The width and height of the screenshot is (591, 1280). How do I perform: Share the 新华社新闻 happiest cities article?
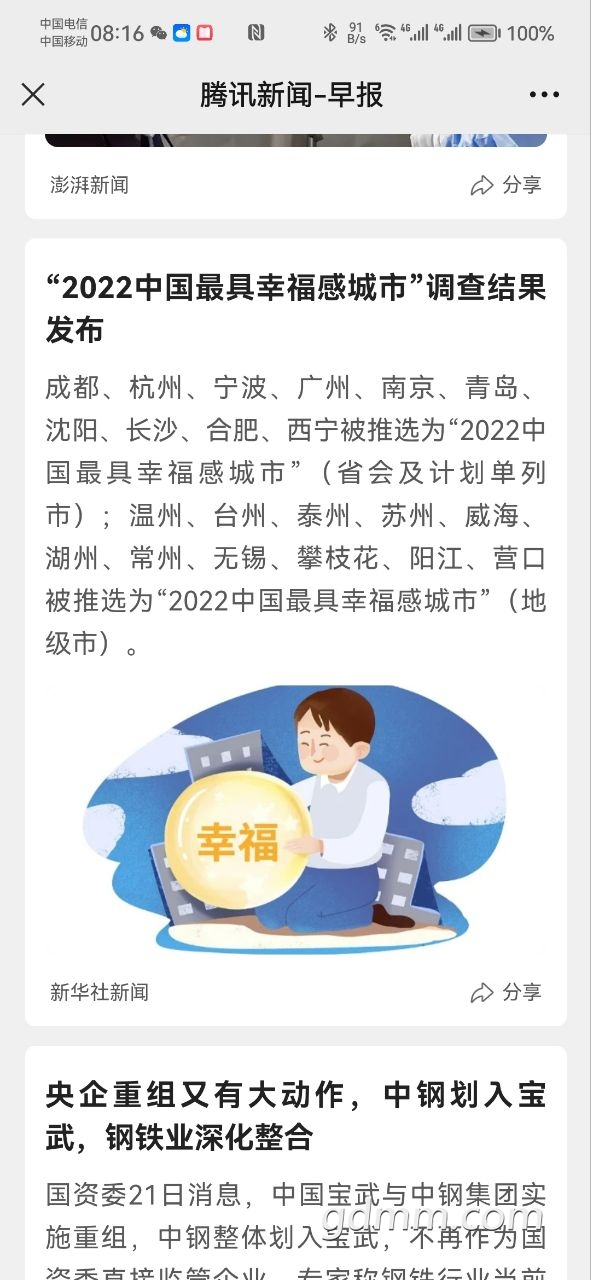(x=506, y=992)
